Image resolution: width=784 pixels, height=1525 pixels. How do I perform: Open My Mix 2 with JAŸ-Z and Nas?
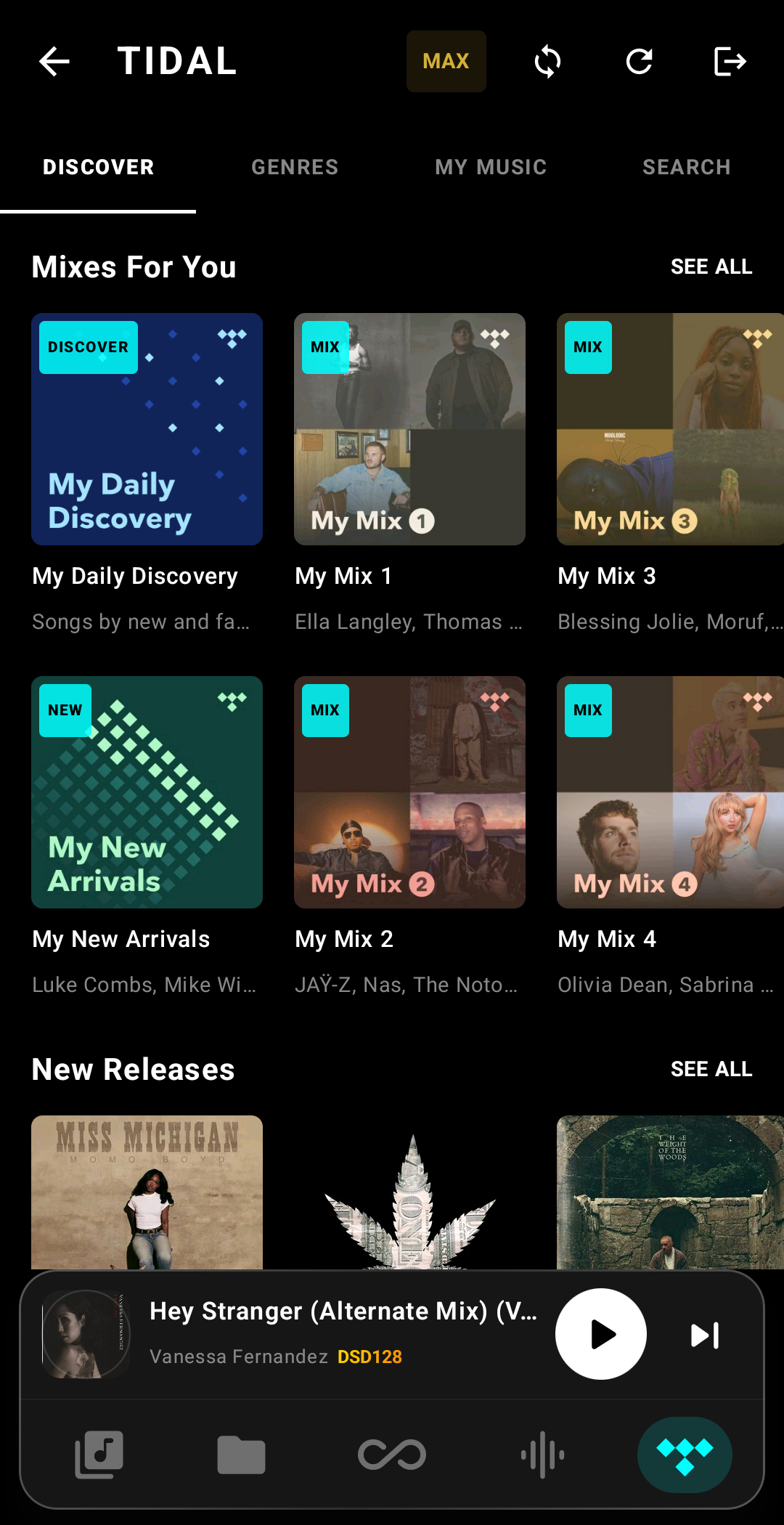pyautogui.click(x=409, y=792)
